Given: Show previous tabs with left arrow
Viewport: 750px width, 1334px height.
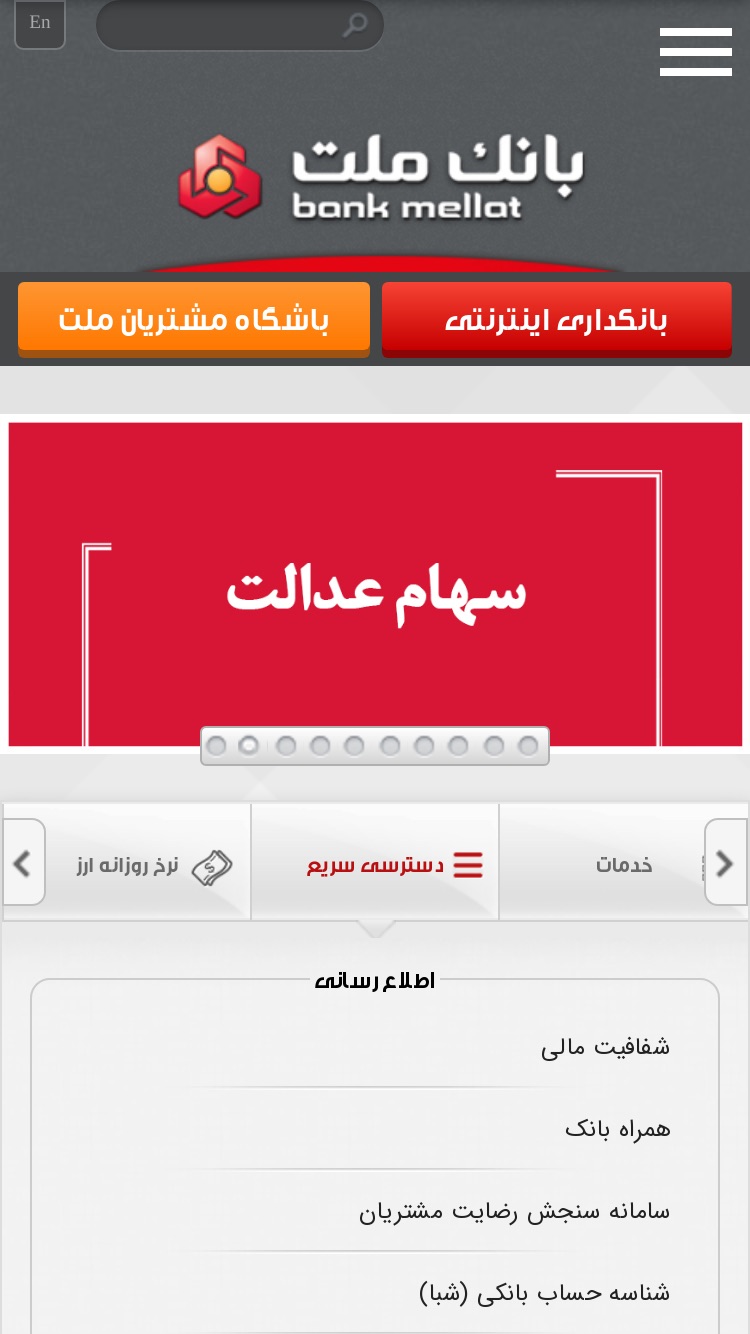Looking at the screenshot, I should (x=24, y=862).
